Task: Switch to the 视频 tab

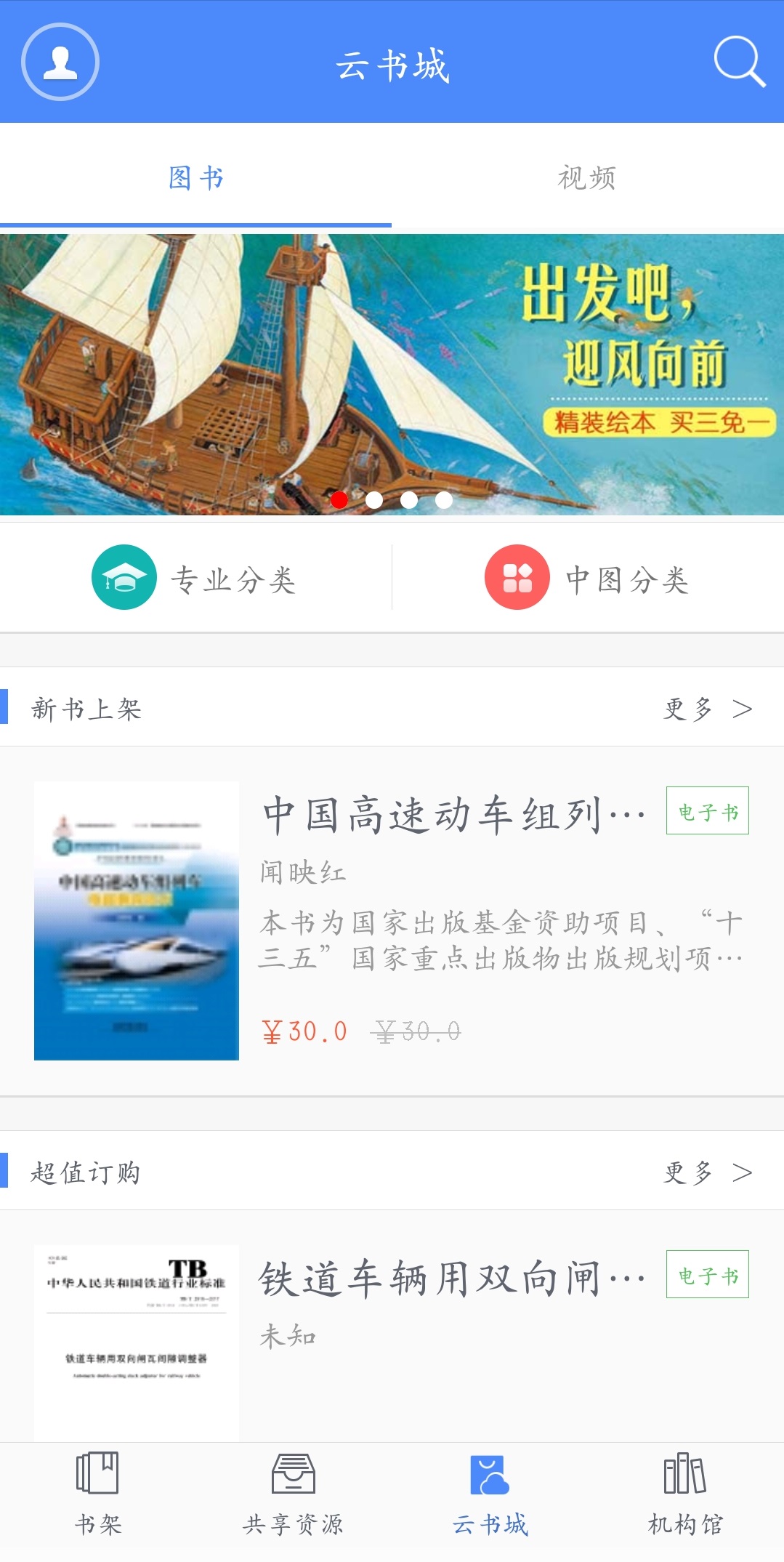Action: coord(587,177)
